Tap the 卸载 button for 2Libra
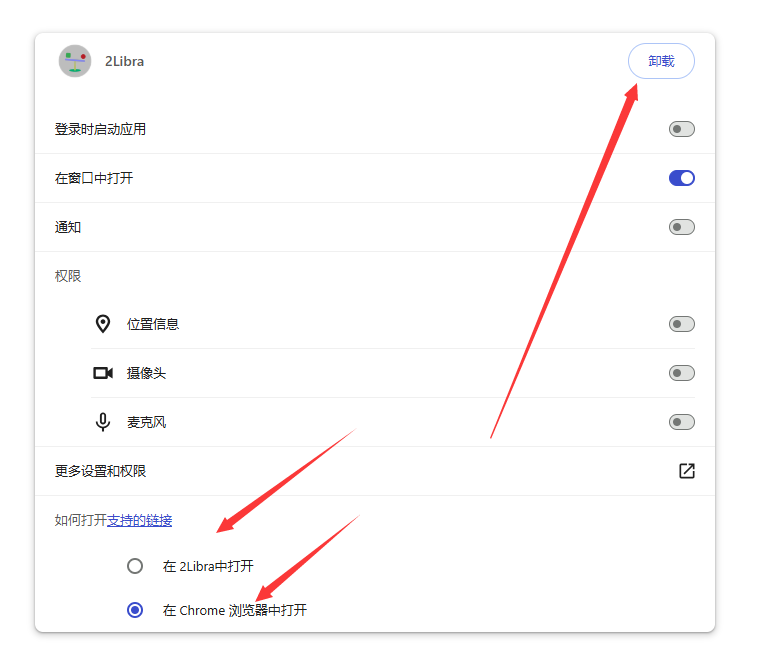774x671 pixels. click(x=661, y=61)
